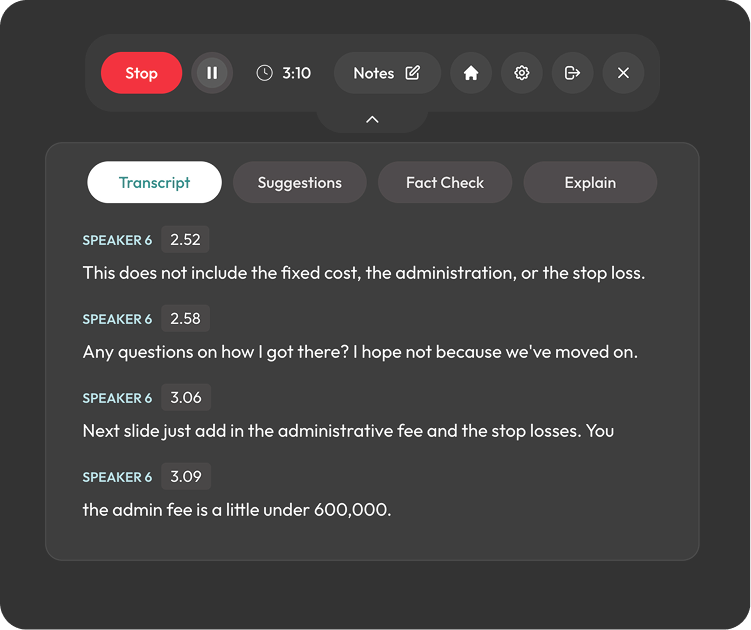Select the Transcript tab

coord(154,182)
